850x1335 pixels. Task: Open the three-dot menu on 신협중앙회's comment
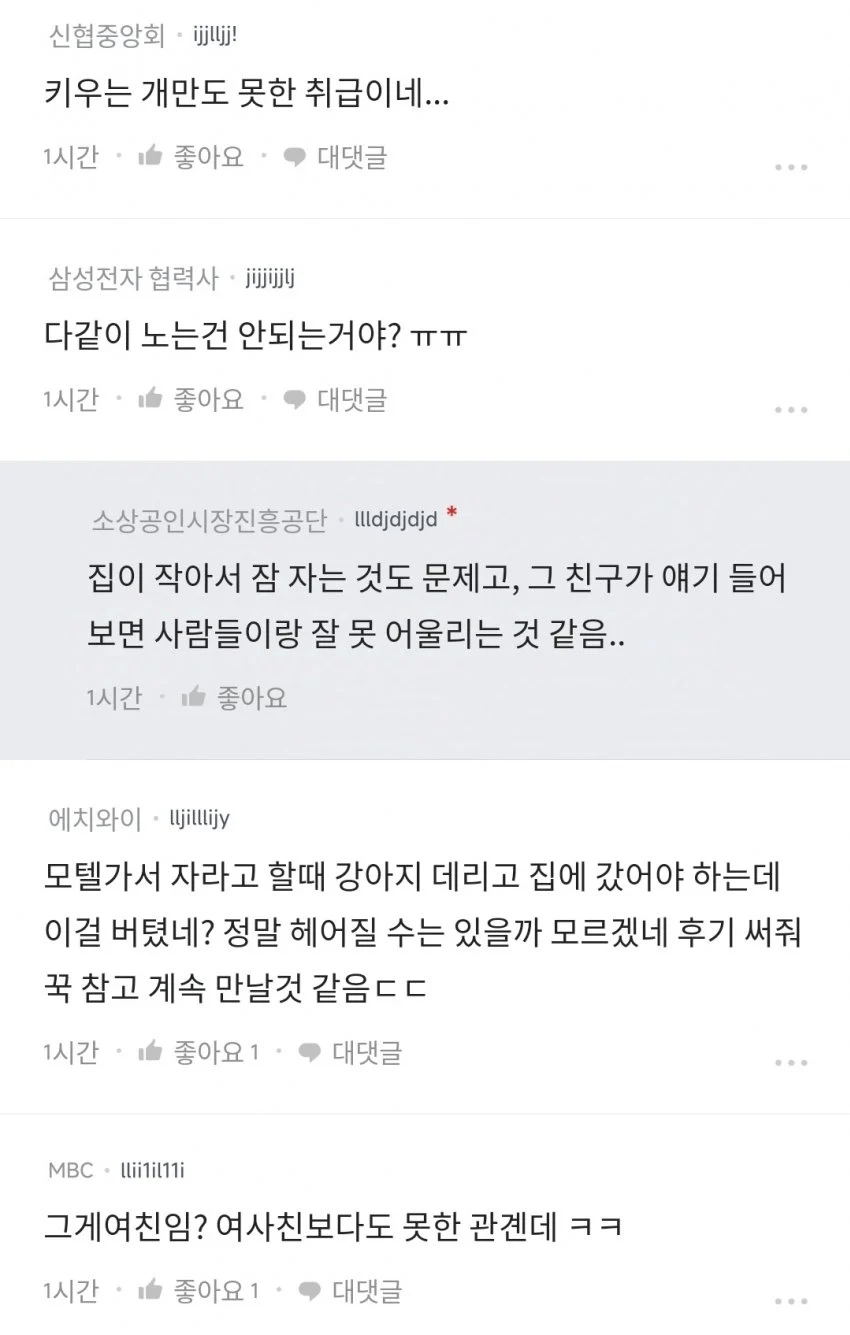792,168
